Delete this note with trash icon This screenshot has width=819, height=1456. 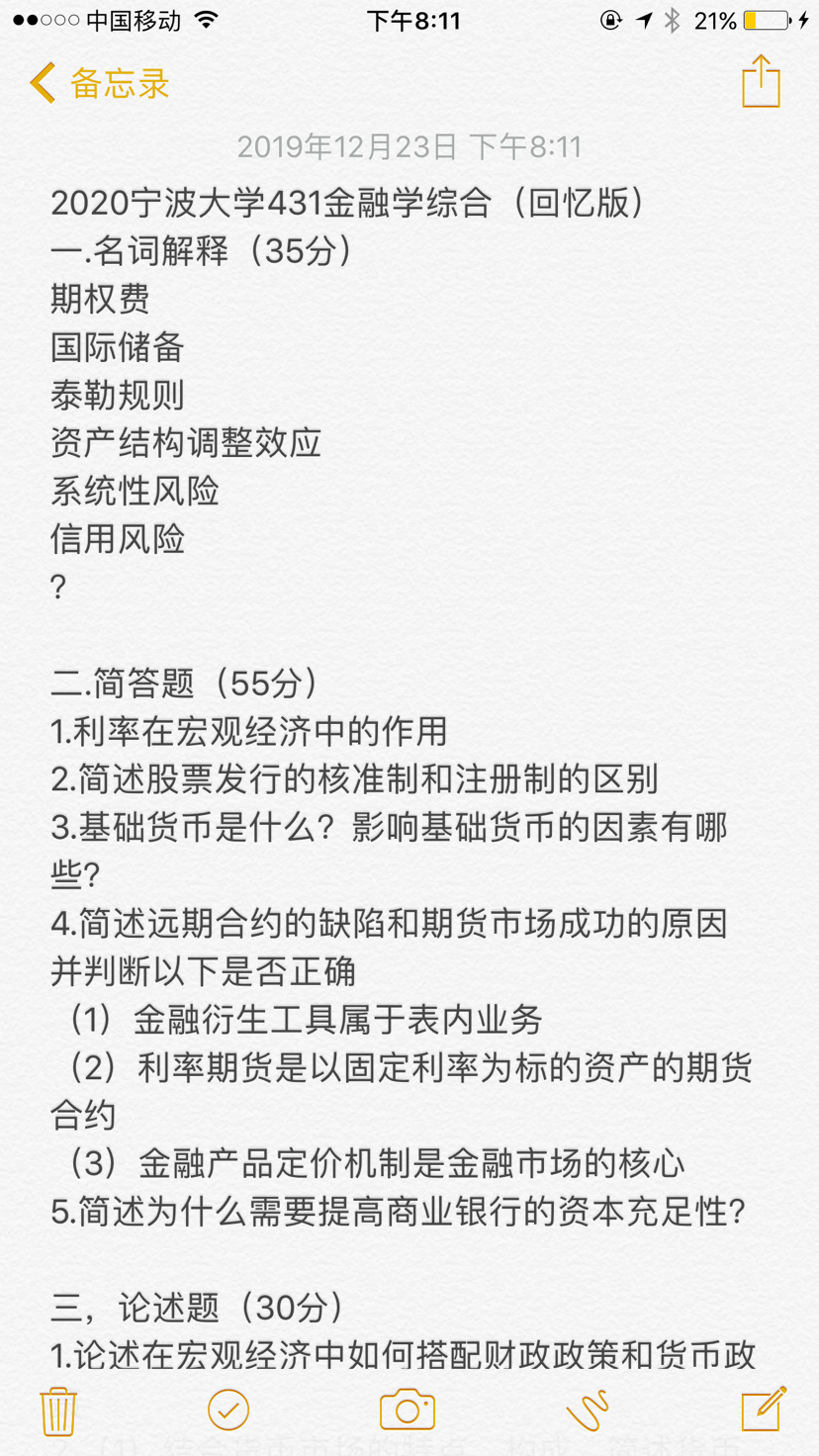[x=58, y=1410]
